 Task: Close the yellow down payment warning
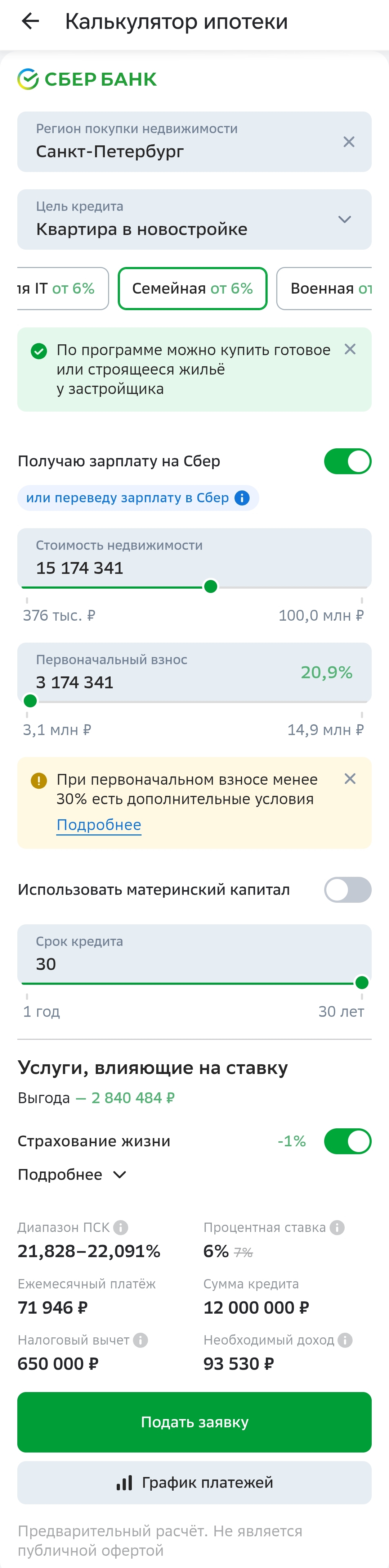pyautogui.click(x=350, y=779)
